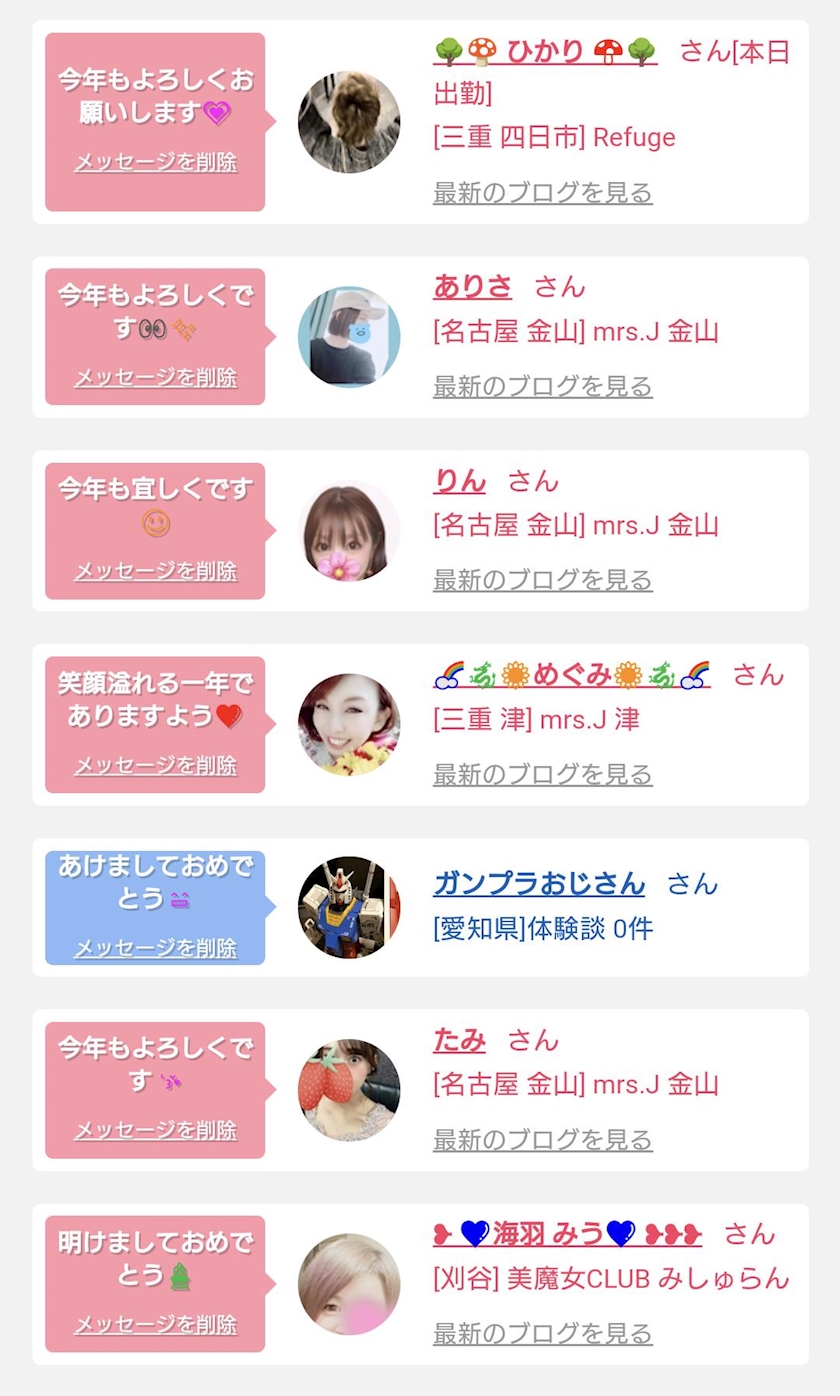Viewport: 840px width, 1396px height.
Task: Open ガンプラおじさん's profile link
Action: (x=539, y=884)
